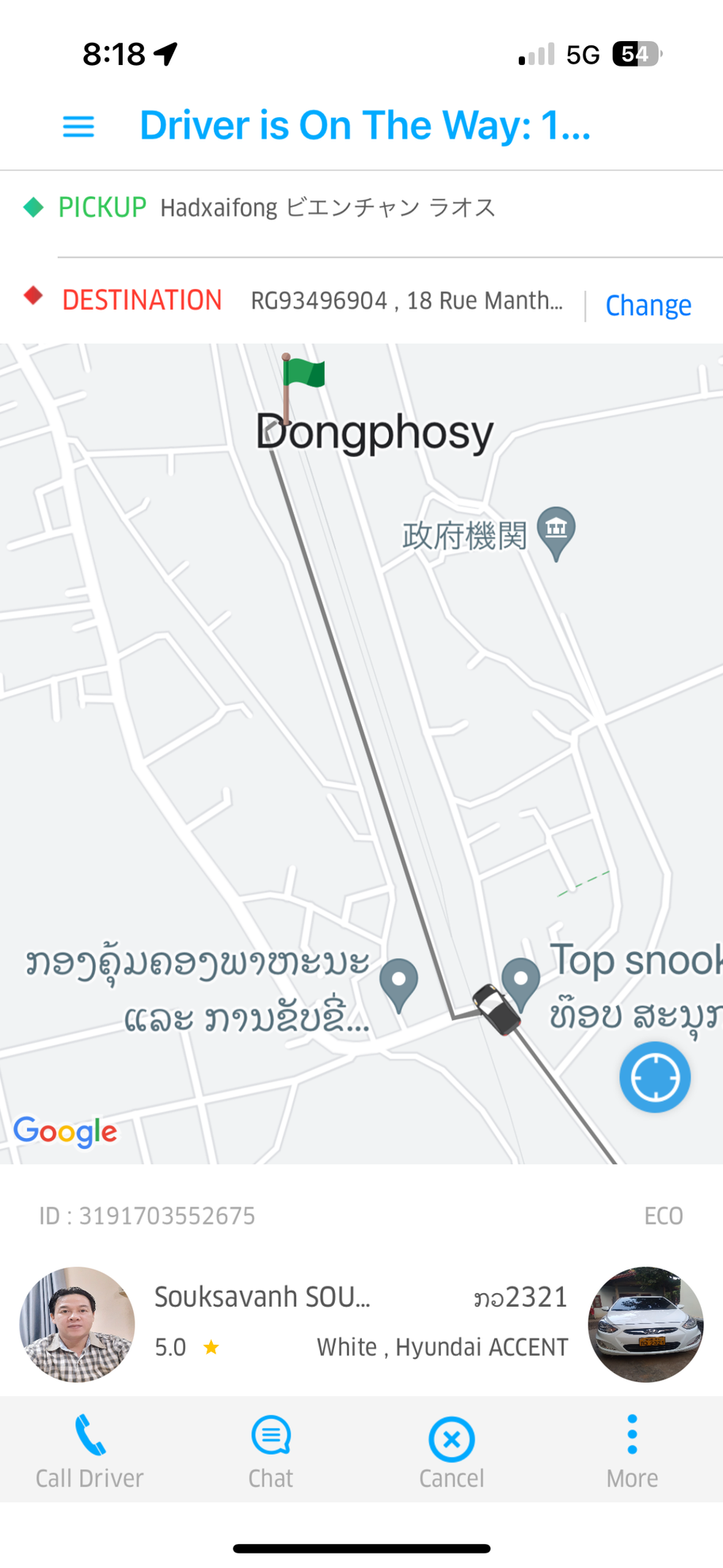Cancel the ride
723x1568 pixels.
(x=451, y=1452)
